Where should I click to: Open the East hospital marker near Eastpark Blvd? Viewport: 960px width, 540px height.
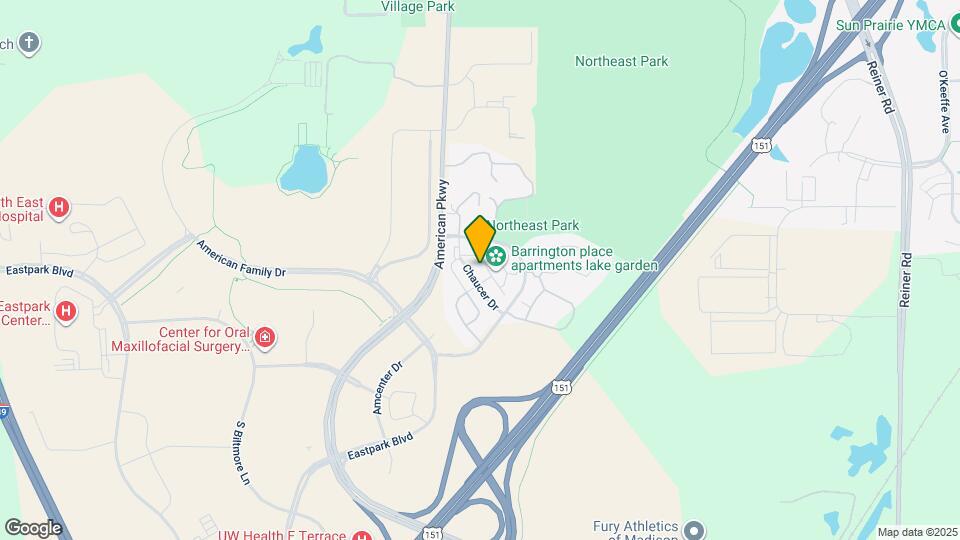pyautogui.click(x=61, y=208)
